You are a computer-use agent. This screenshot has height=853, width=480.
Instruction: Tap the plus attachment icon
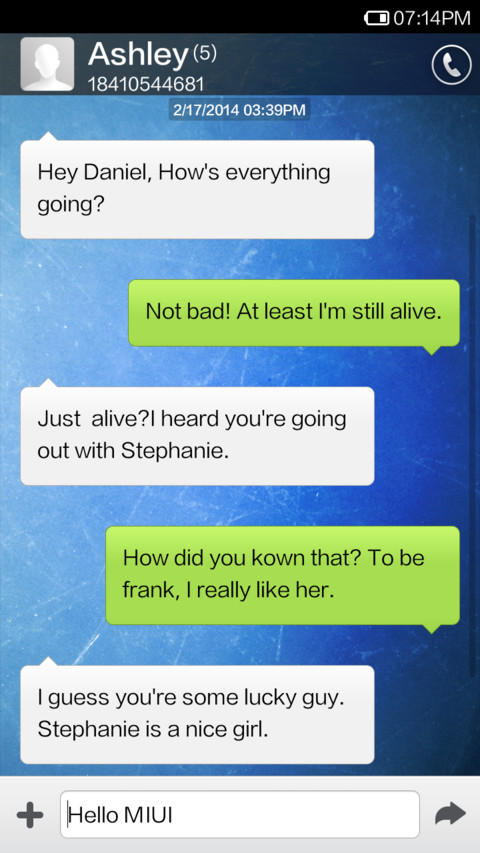30,815
